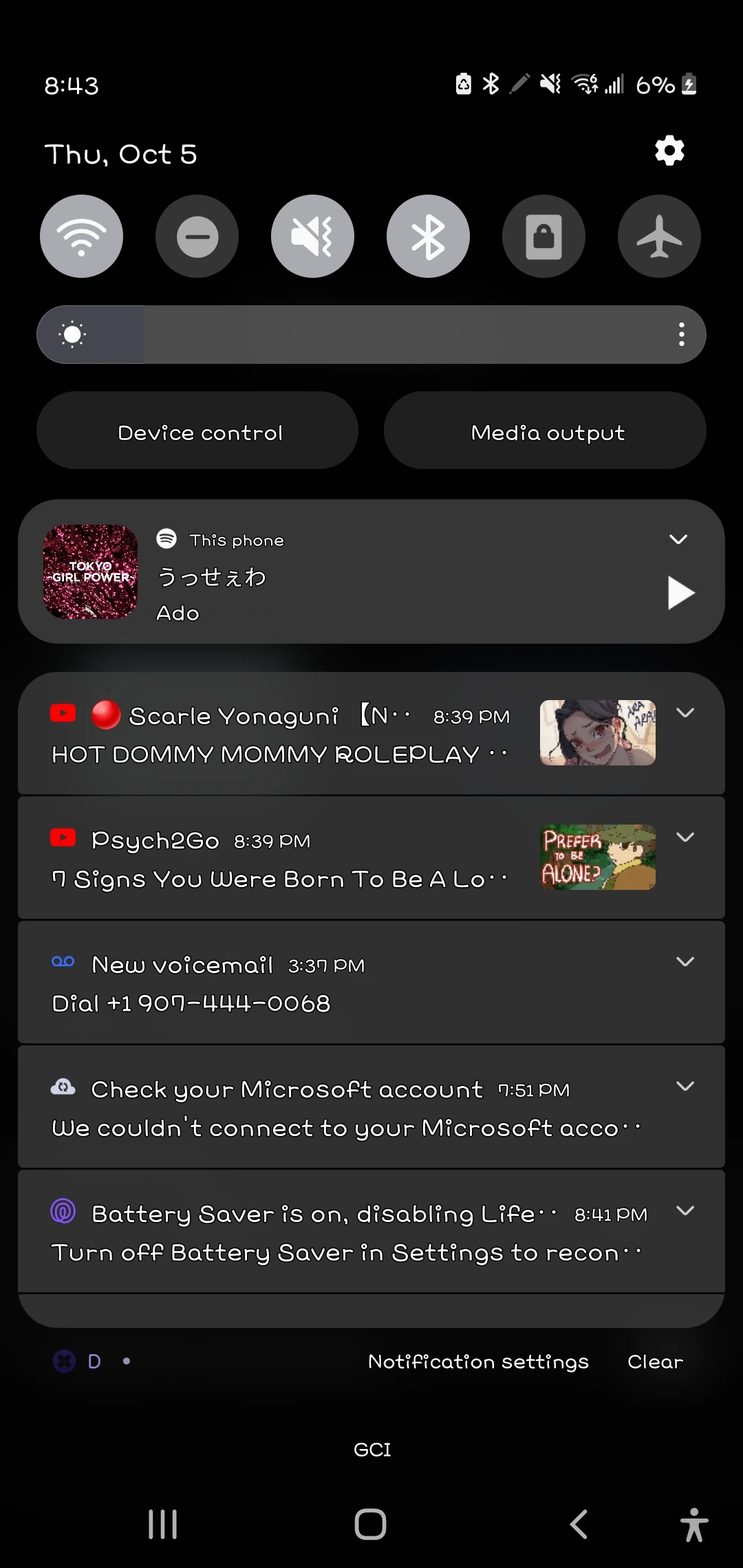Open Notification settings
Image resolution: width=743 pixels, height=1568 pixels.
click(478, 1362)
